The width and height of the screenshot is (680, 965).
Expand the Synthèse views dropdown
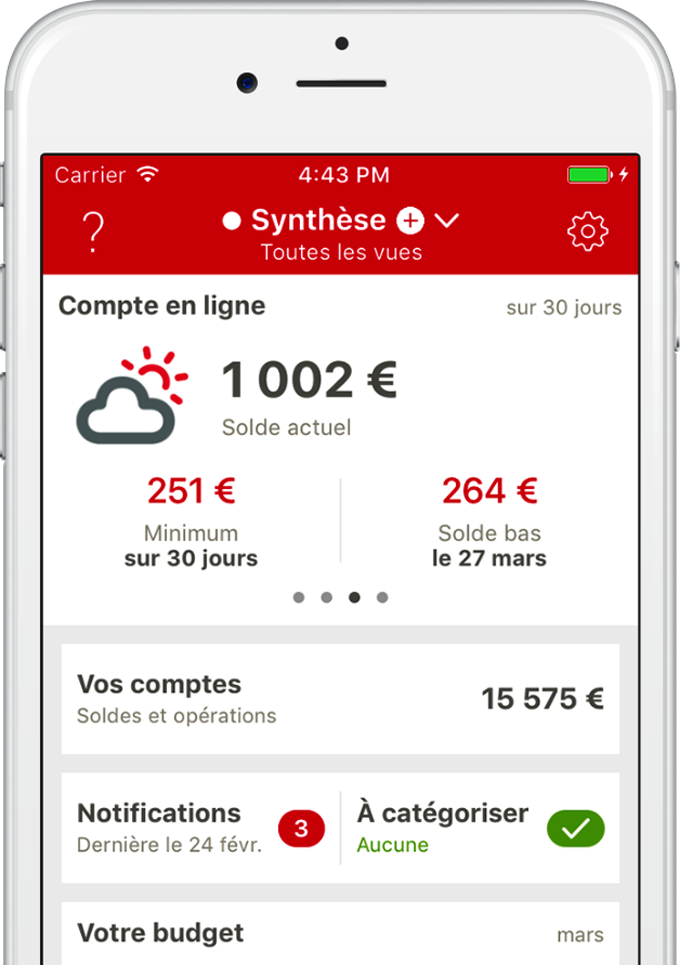point(447,220)
